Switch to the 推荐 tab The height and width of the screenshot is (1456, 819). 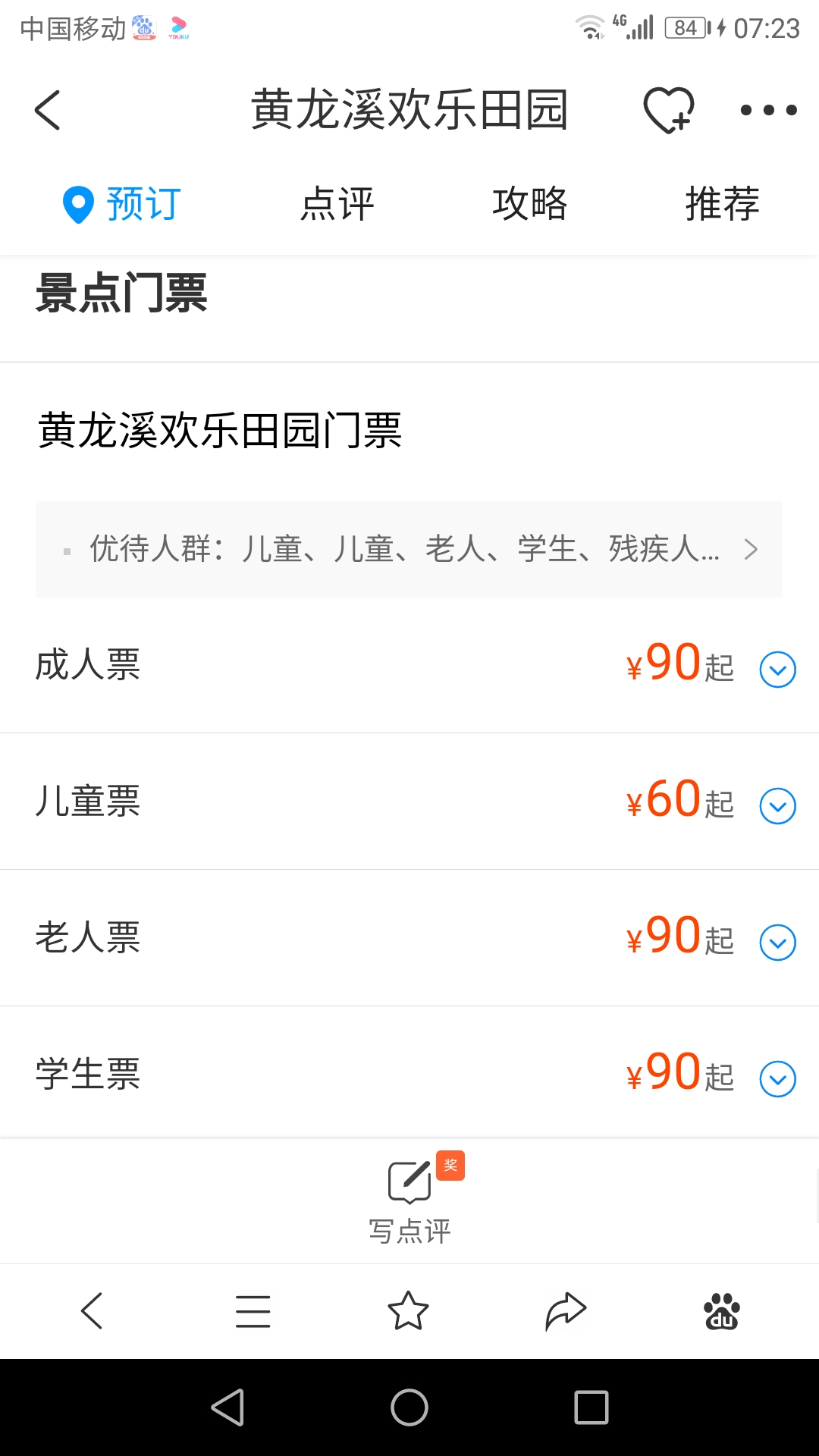(722, 203)
